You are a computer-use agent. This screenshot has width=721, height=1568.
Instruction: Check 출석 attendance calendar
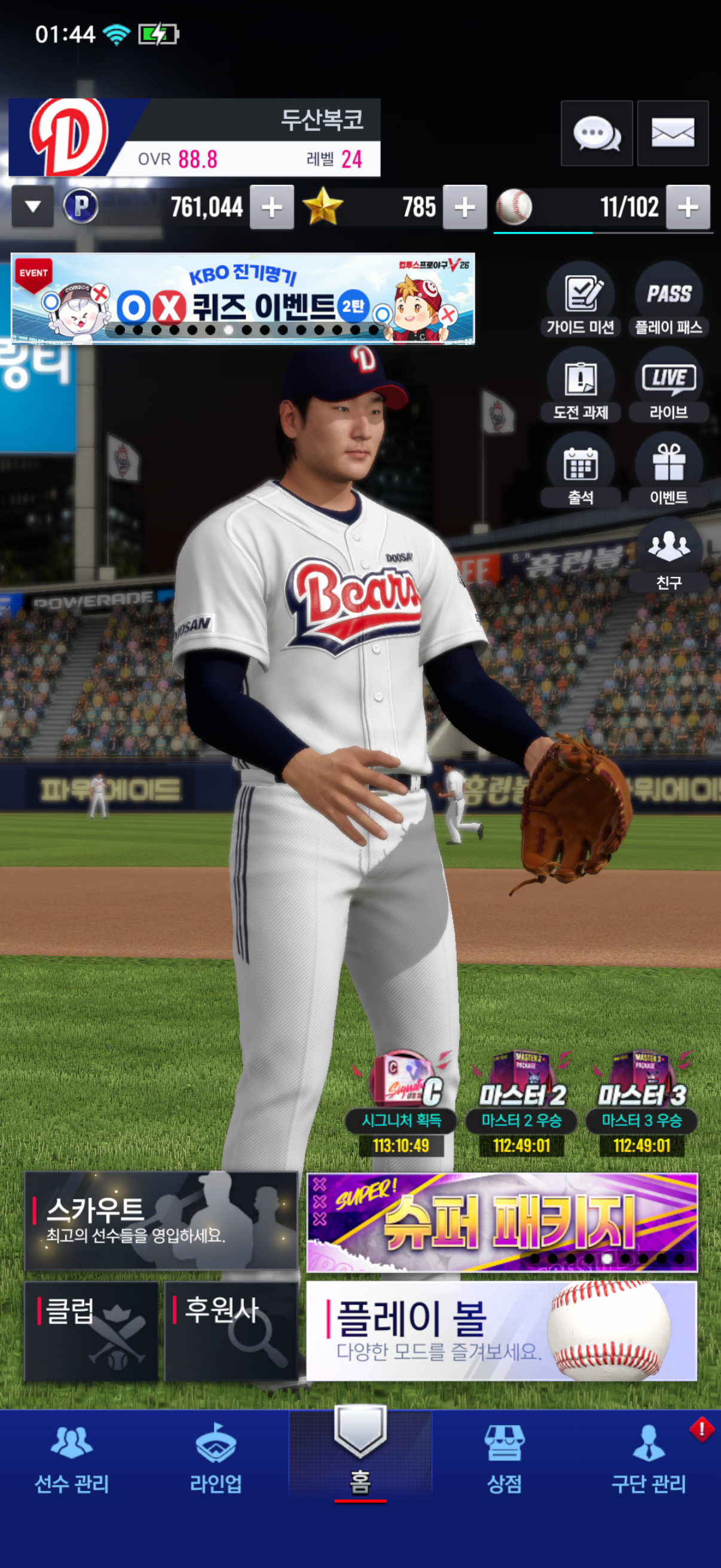point(580,470)
